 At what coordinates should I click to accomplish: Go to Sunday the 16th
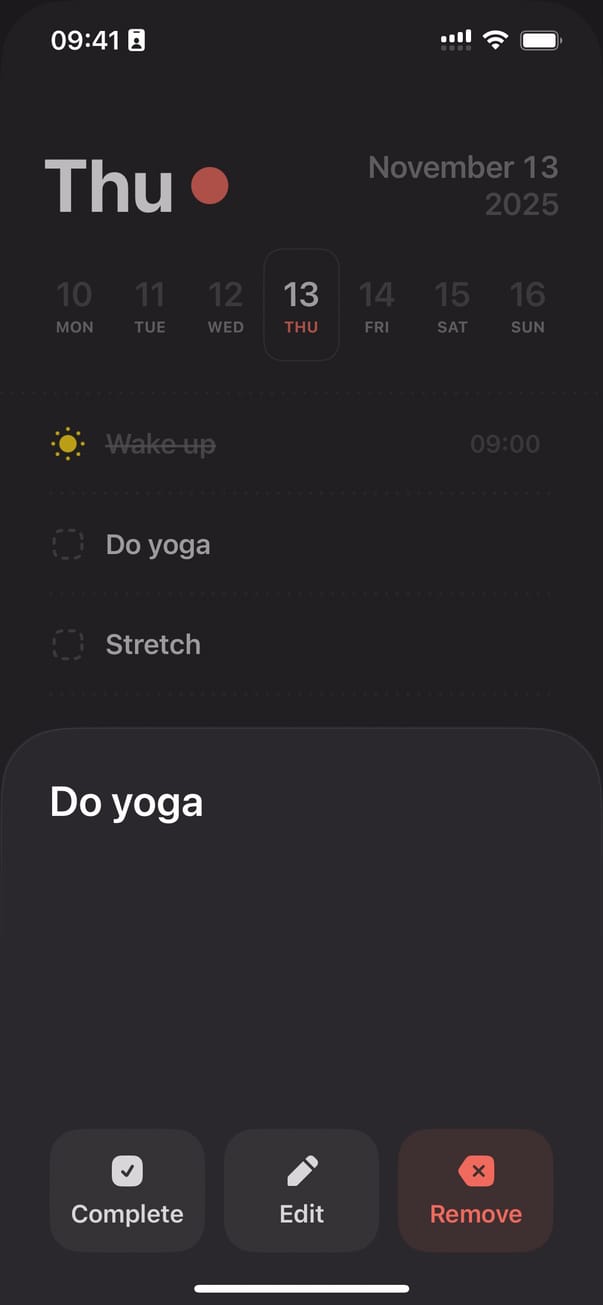tap(528, 305)
